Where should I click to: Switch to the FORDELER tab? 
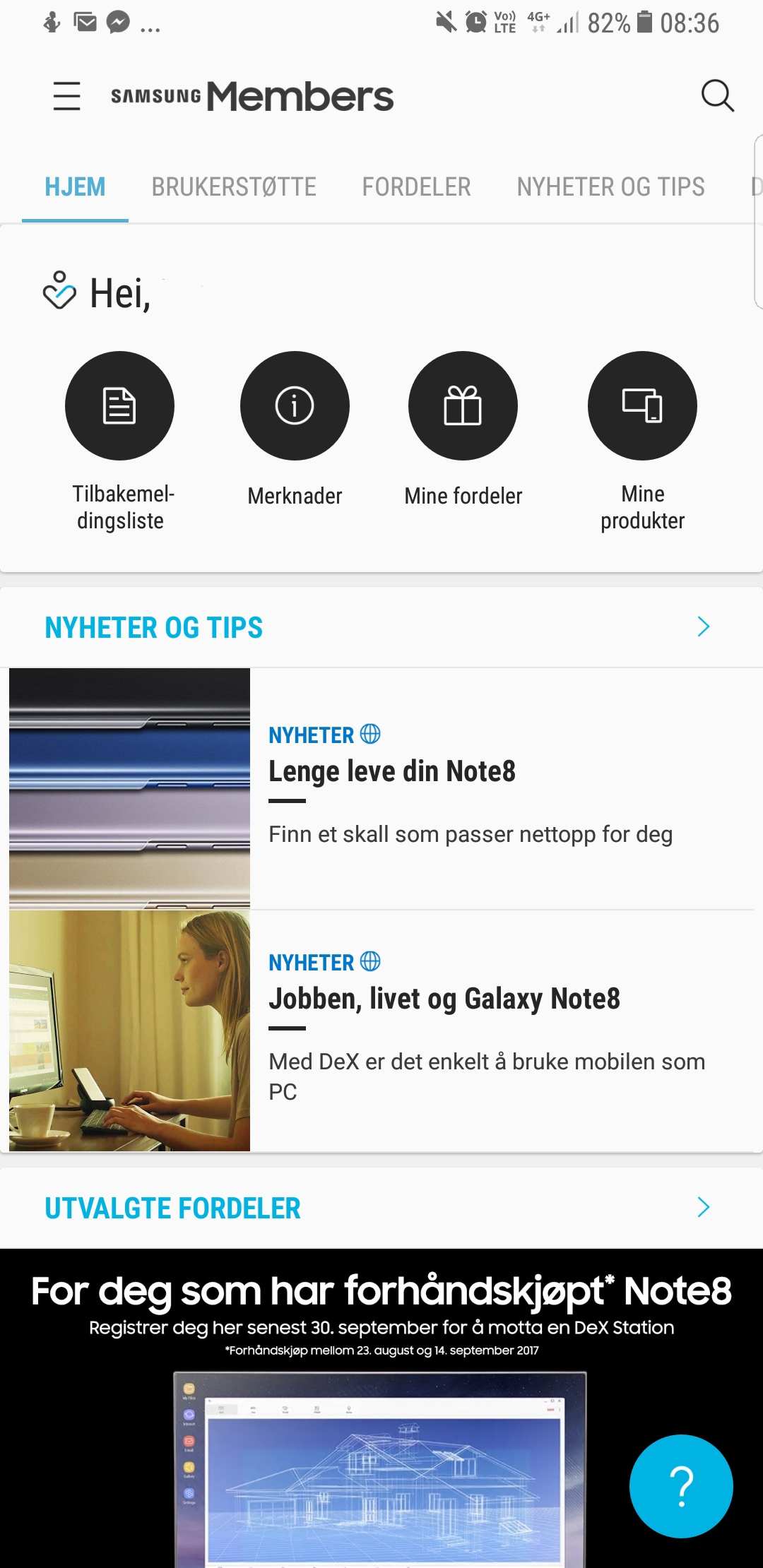click(416, 187)
